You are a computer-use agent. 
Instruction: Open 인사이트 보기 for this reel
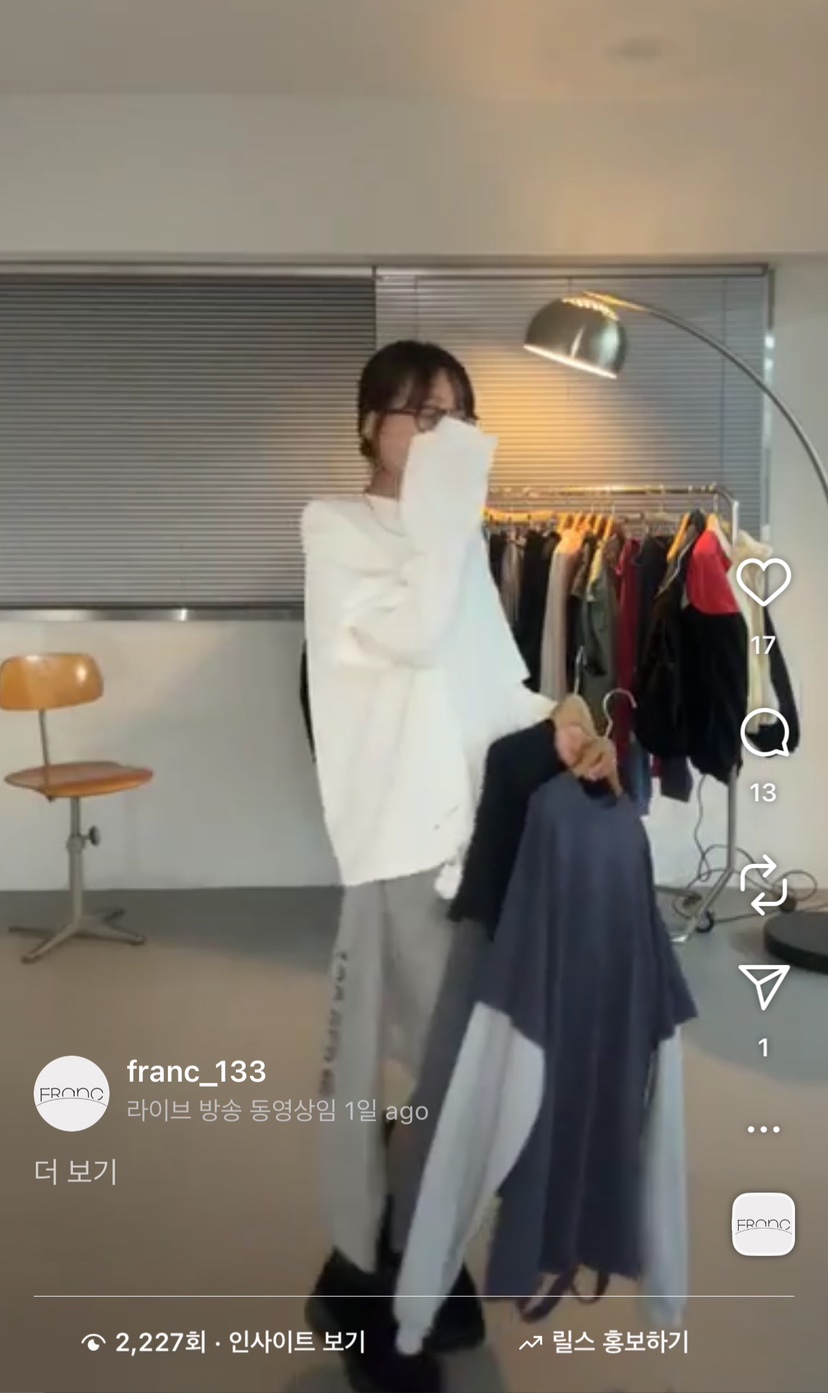(x=296, y=1342)
